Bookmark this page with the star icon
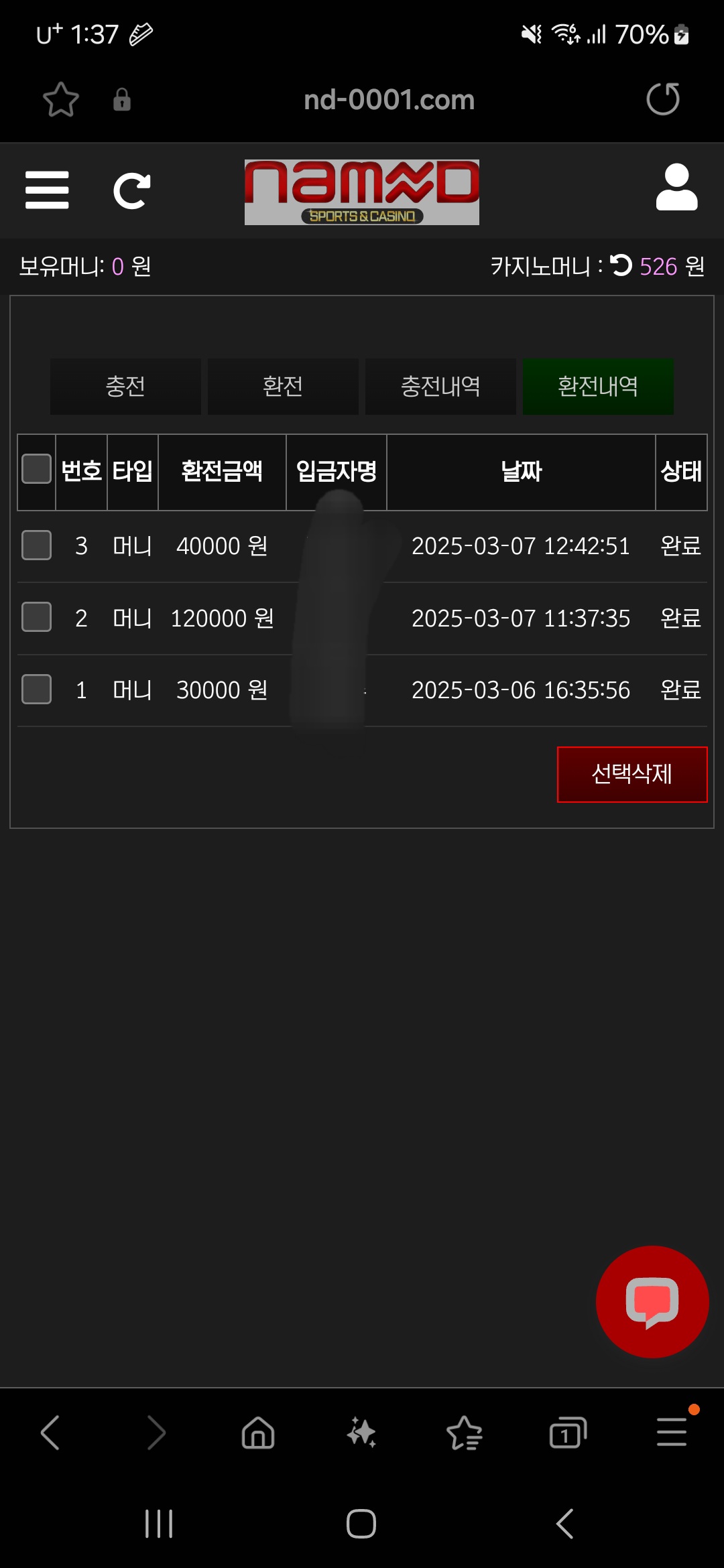Viewport: 724px width, 1568px height. [x=60, y=100]
